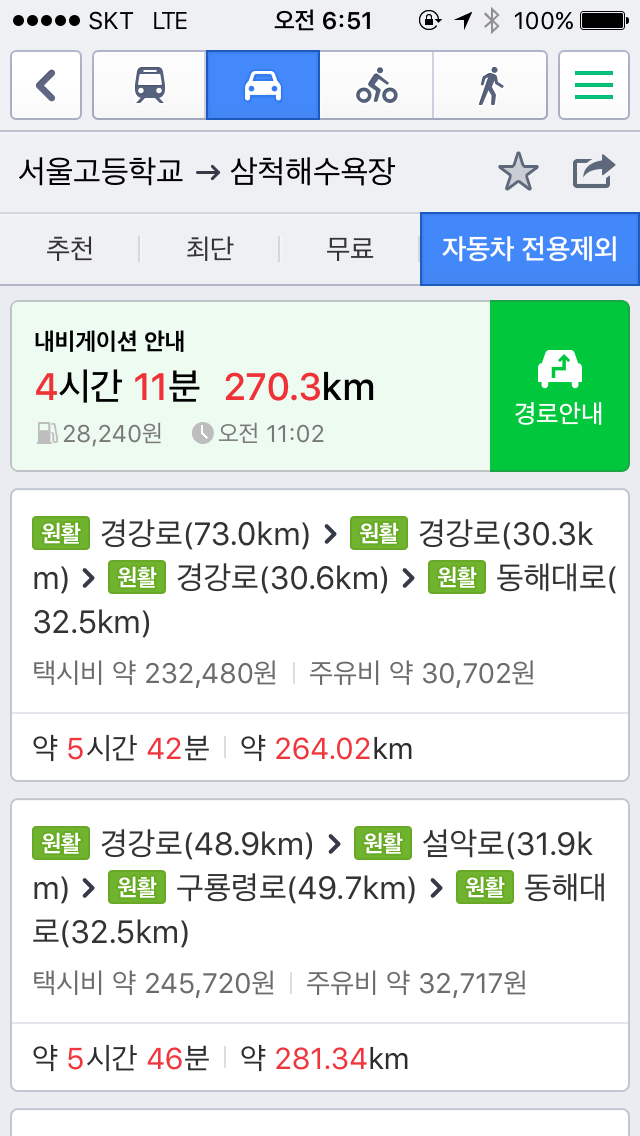Start navigation with 경로안내 button
640x1136 pixels.
click(559, 386)
